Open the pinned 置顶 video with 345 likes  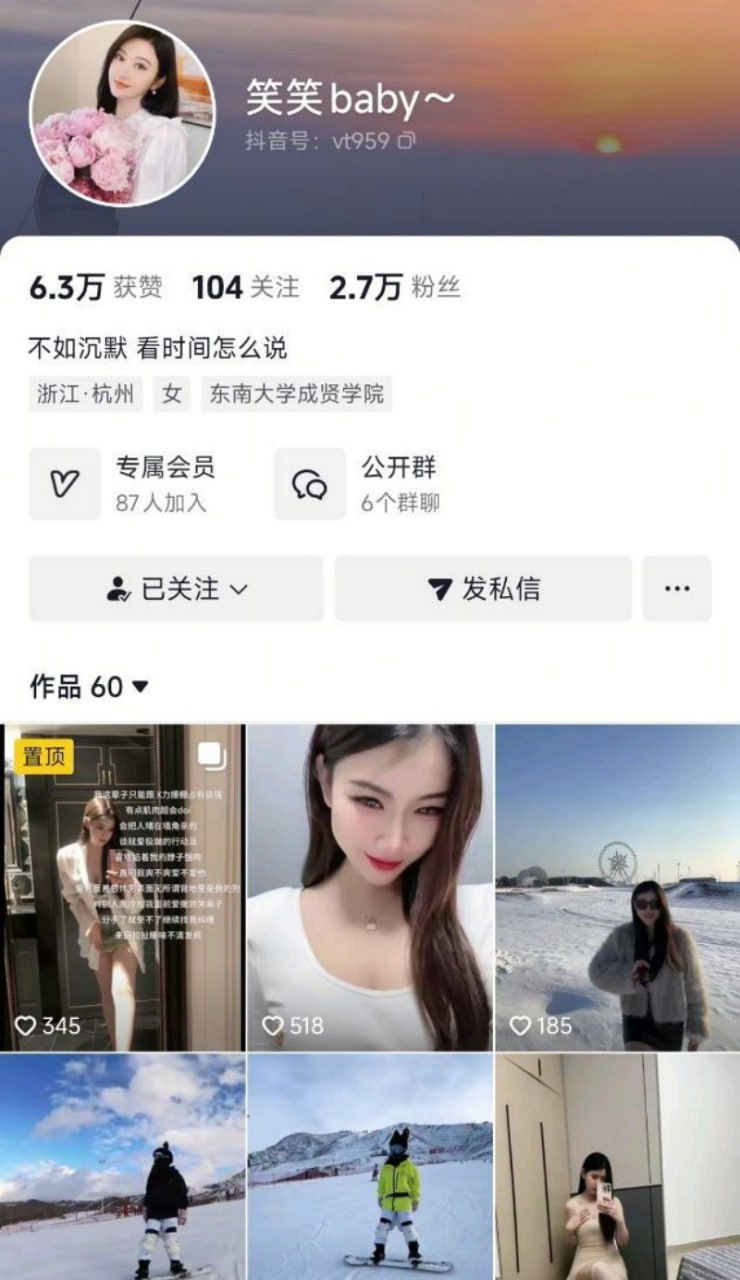(122, 887)
